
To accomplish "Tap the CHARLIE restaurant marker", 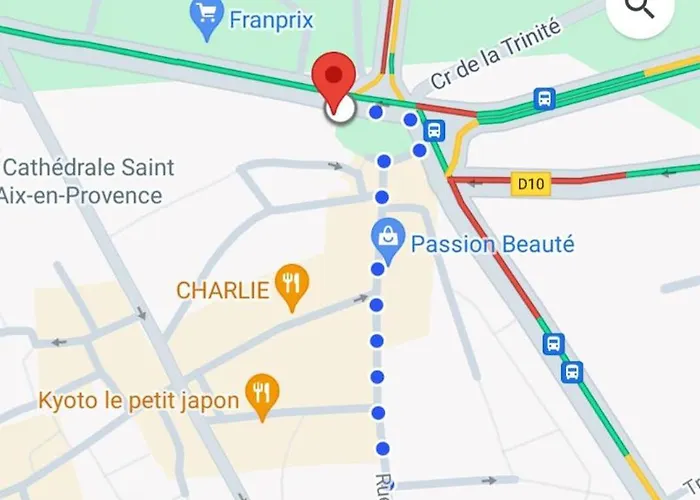I will pyautogui.click(x=292, y=289).
